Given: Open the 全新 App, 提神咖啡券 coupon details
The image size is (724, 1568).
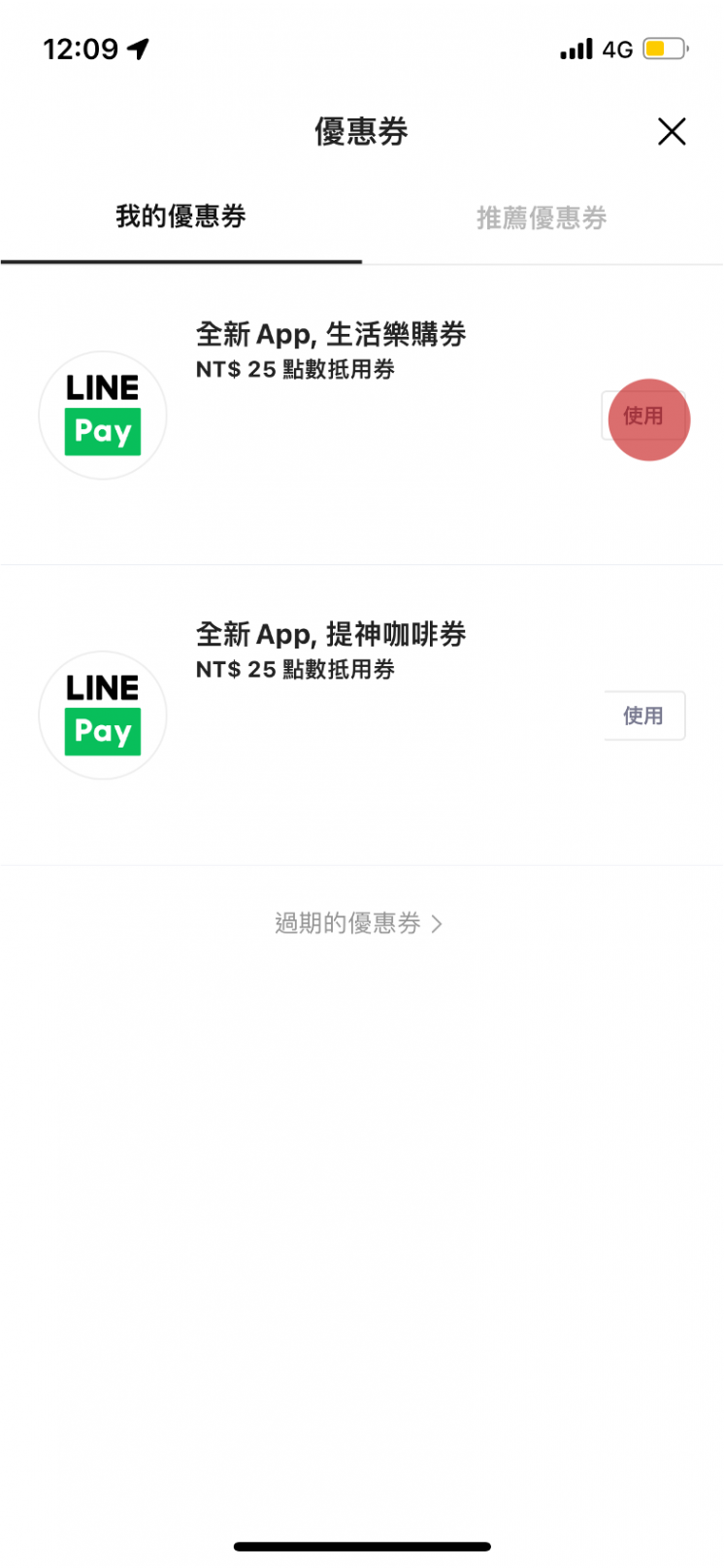Looking at the screenshot, I should (329, 634).
